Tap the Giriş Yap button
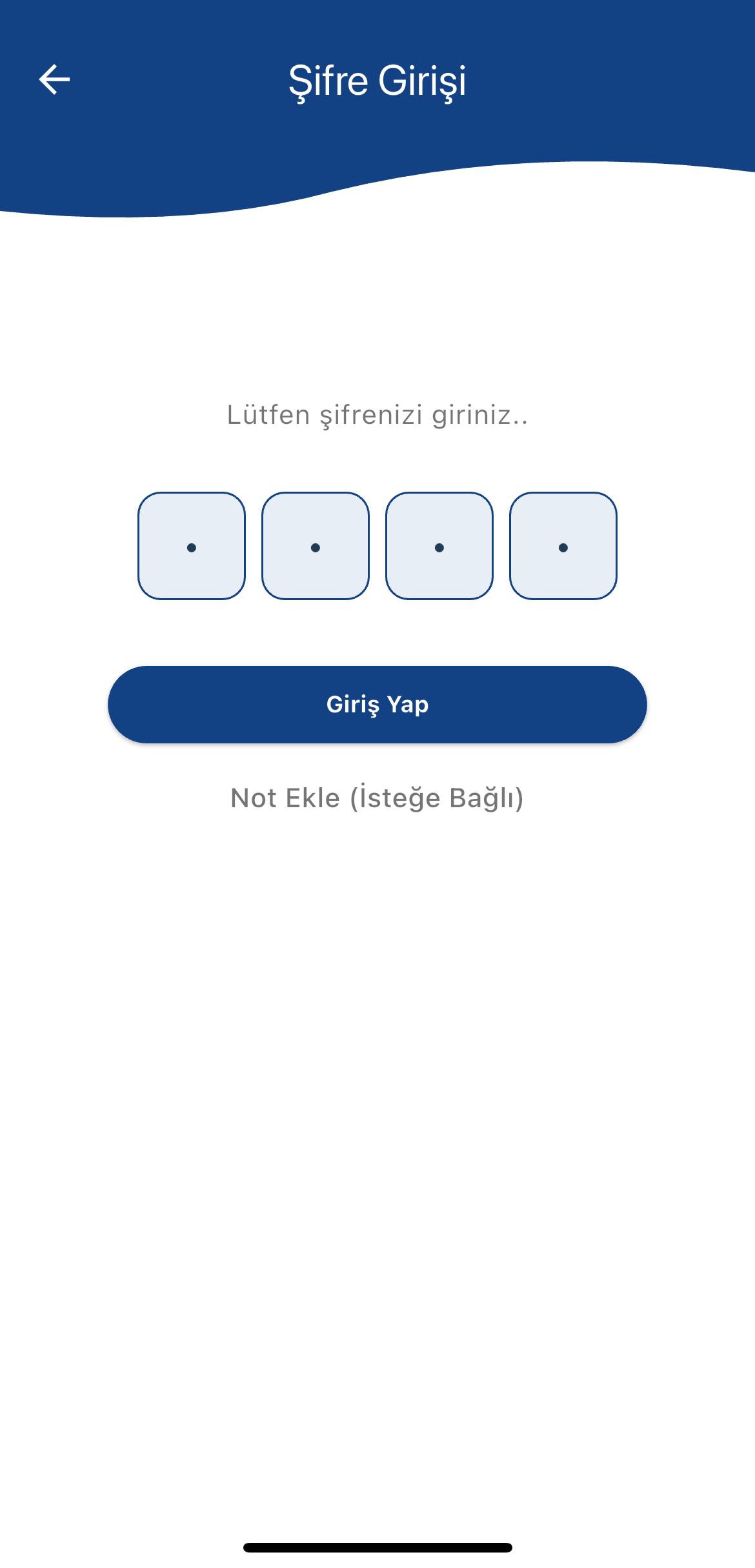Viewport: 755px width, 1568px height. pos(377,704)
